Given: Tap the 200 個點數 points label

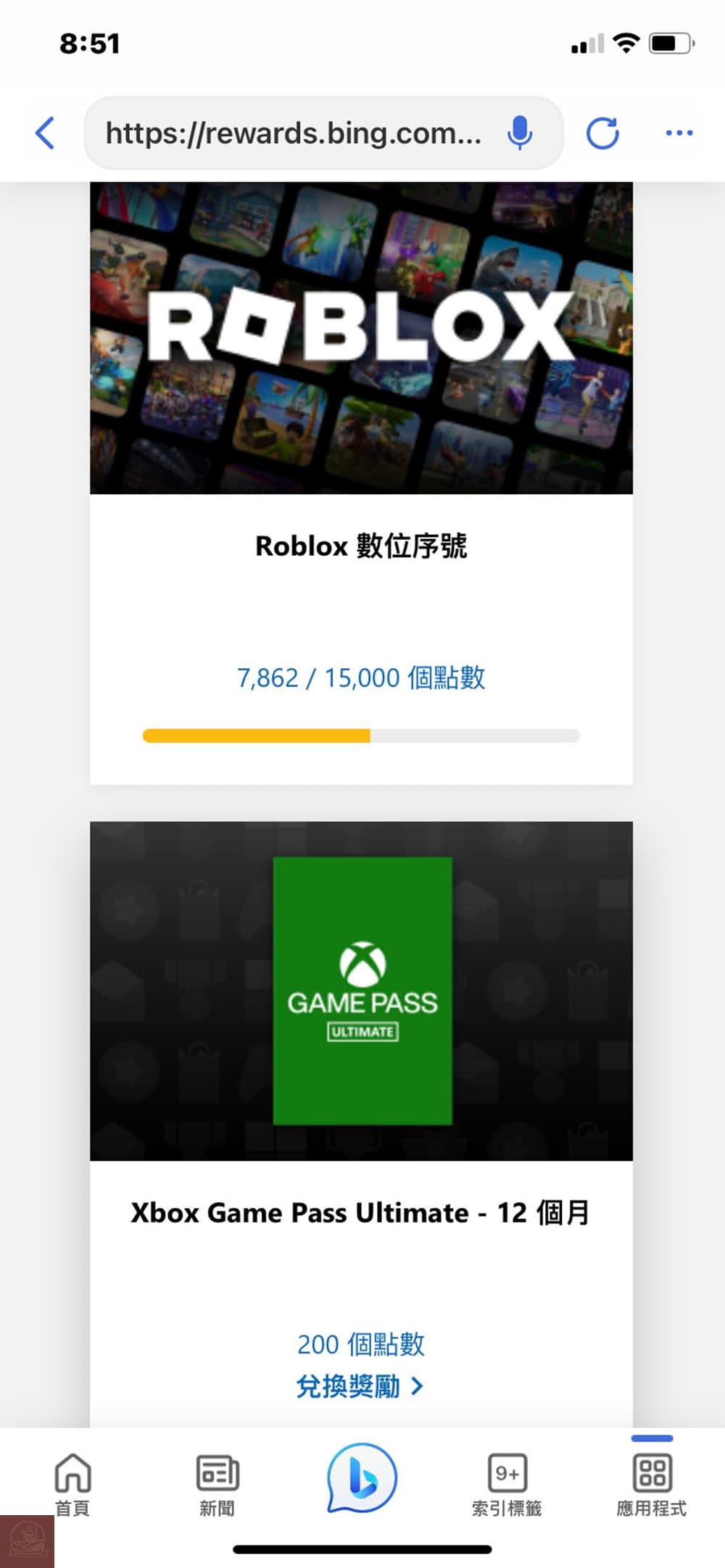Looking at the screenshot, I should point(362,1344).
